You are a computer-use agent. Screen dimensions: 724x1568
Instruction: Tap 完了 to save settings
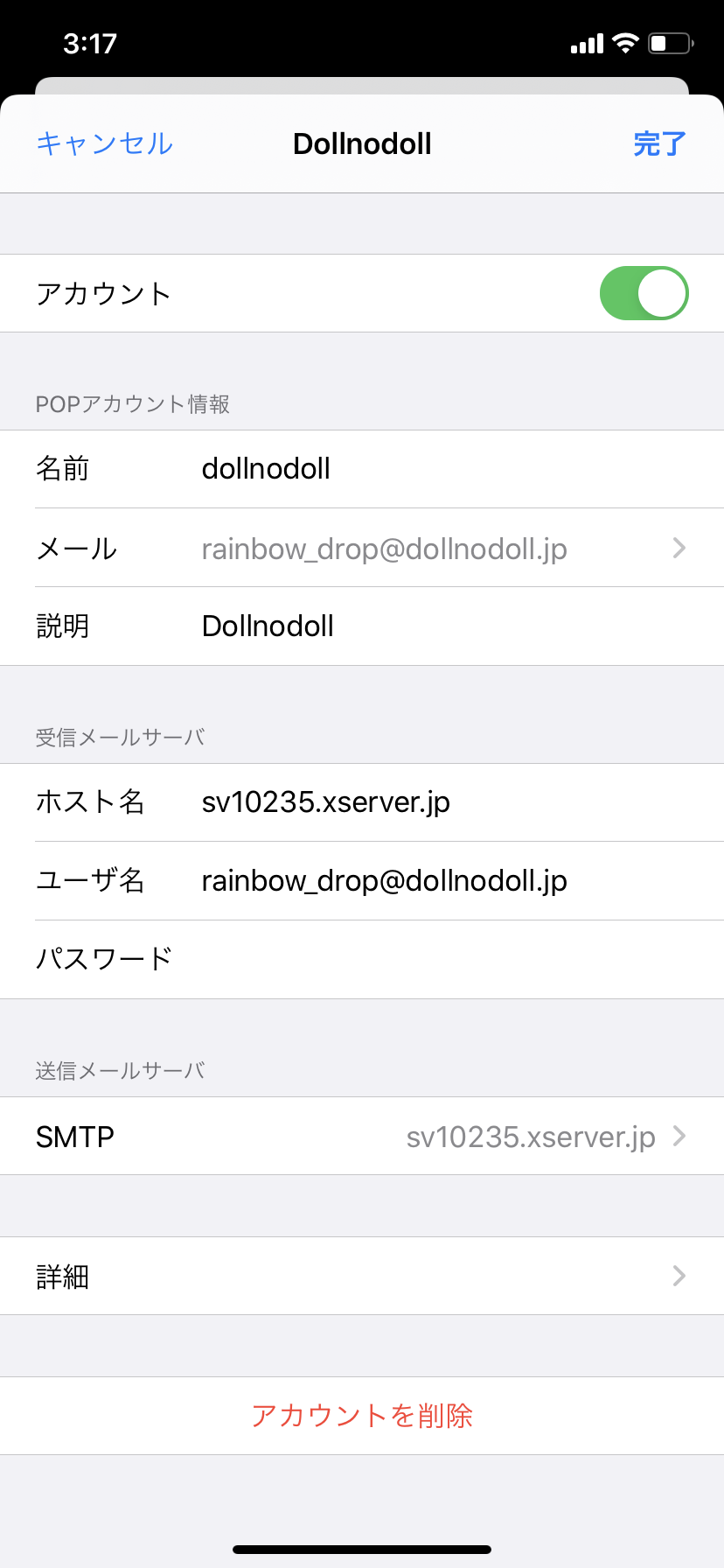pyautogui.click(x=659, y=143)
